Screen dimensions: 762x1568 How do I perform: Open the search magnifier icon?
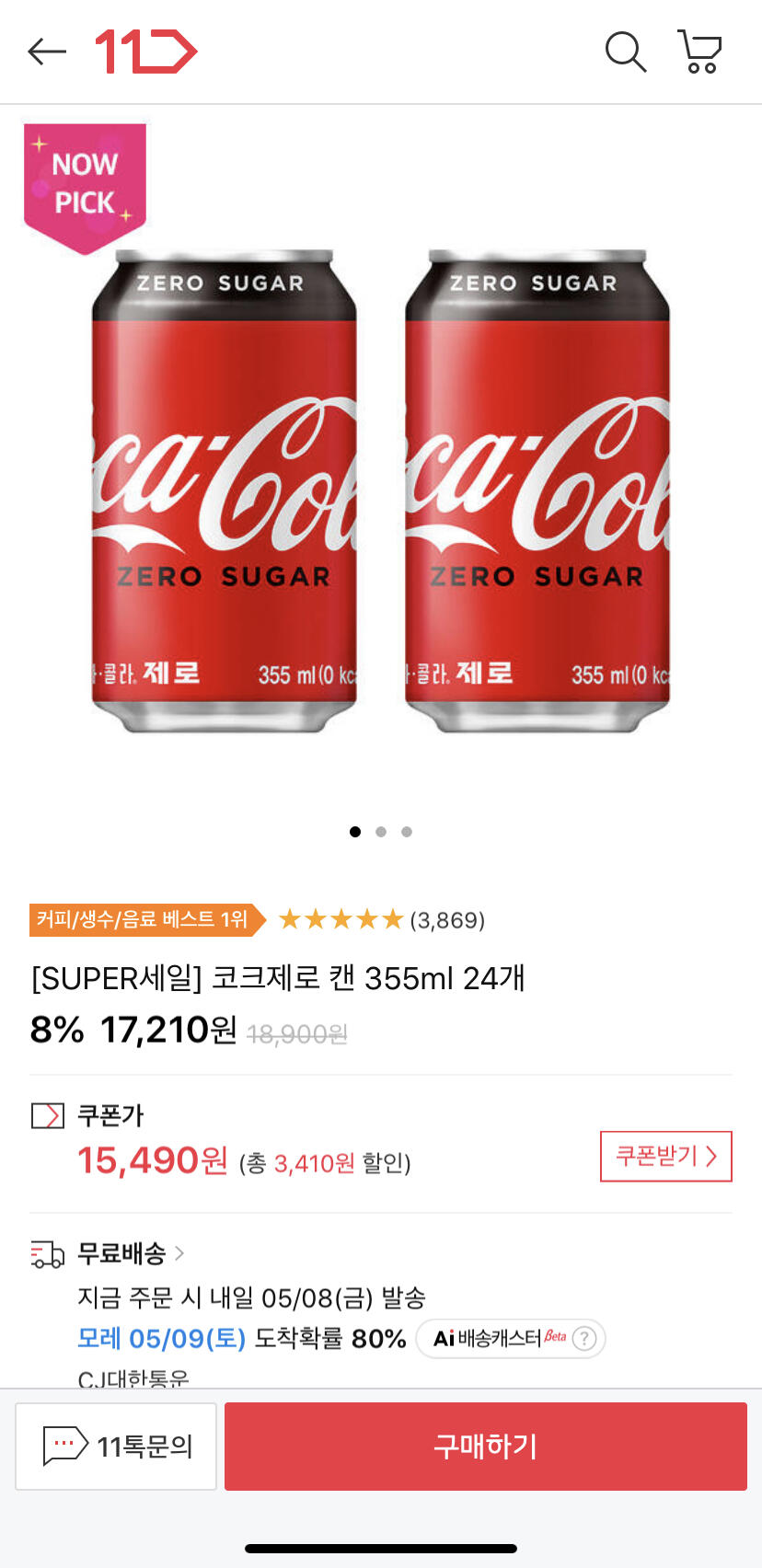point(625,52)
